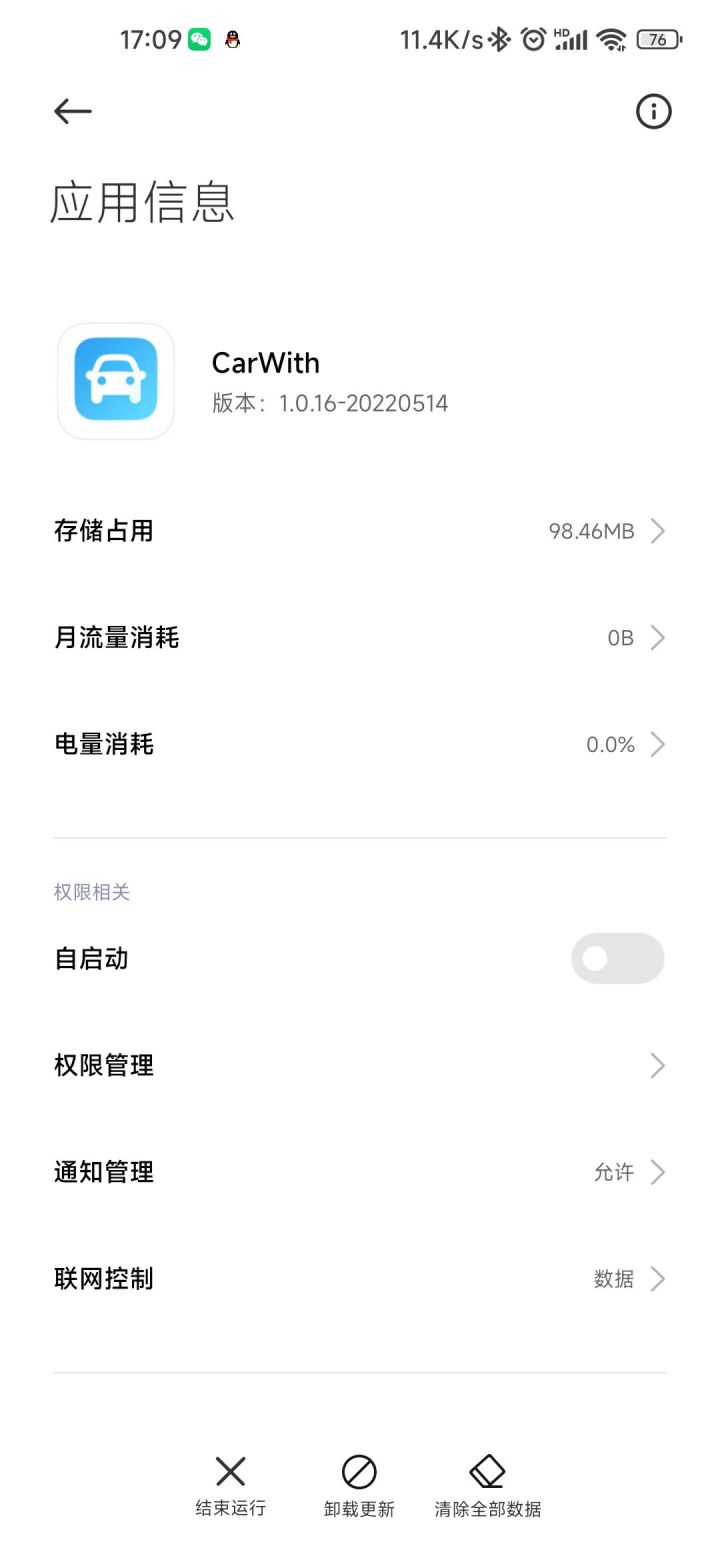
Task: Tap the CarWith app icon
Action: point(115,381)
